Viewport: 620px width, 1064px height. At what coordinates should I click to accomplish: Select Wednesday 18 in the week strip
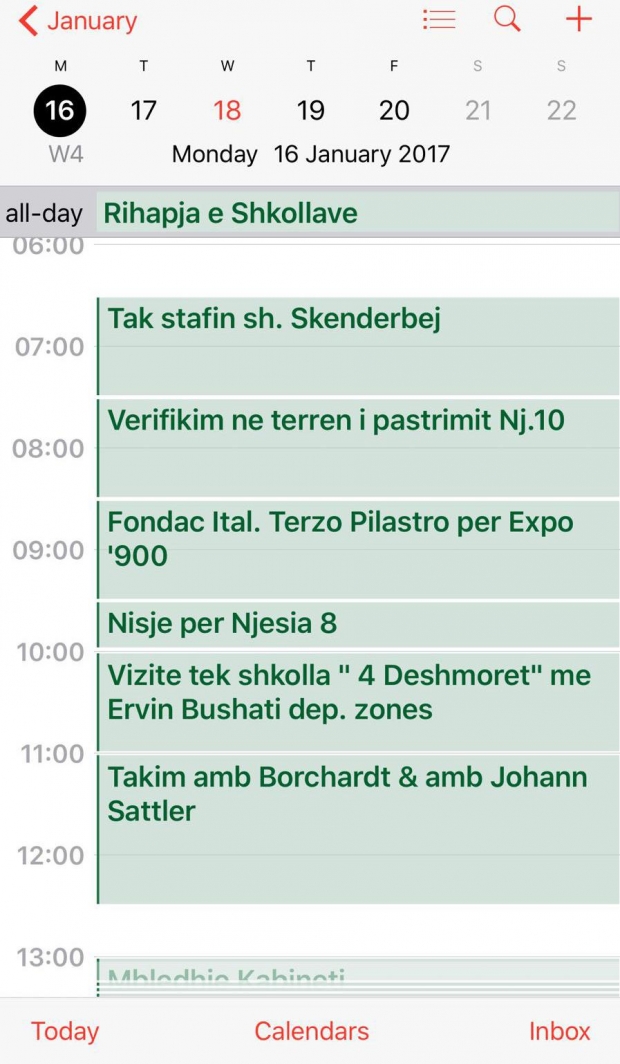point(227,110)
